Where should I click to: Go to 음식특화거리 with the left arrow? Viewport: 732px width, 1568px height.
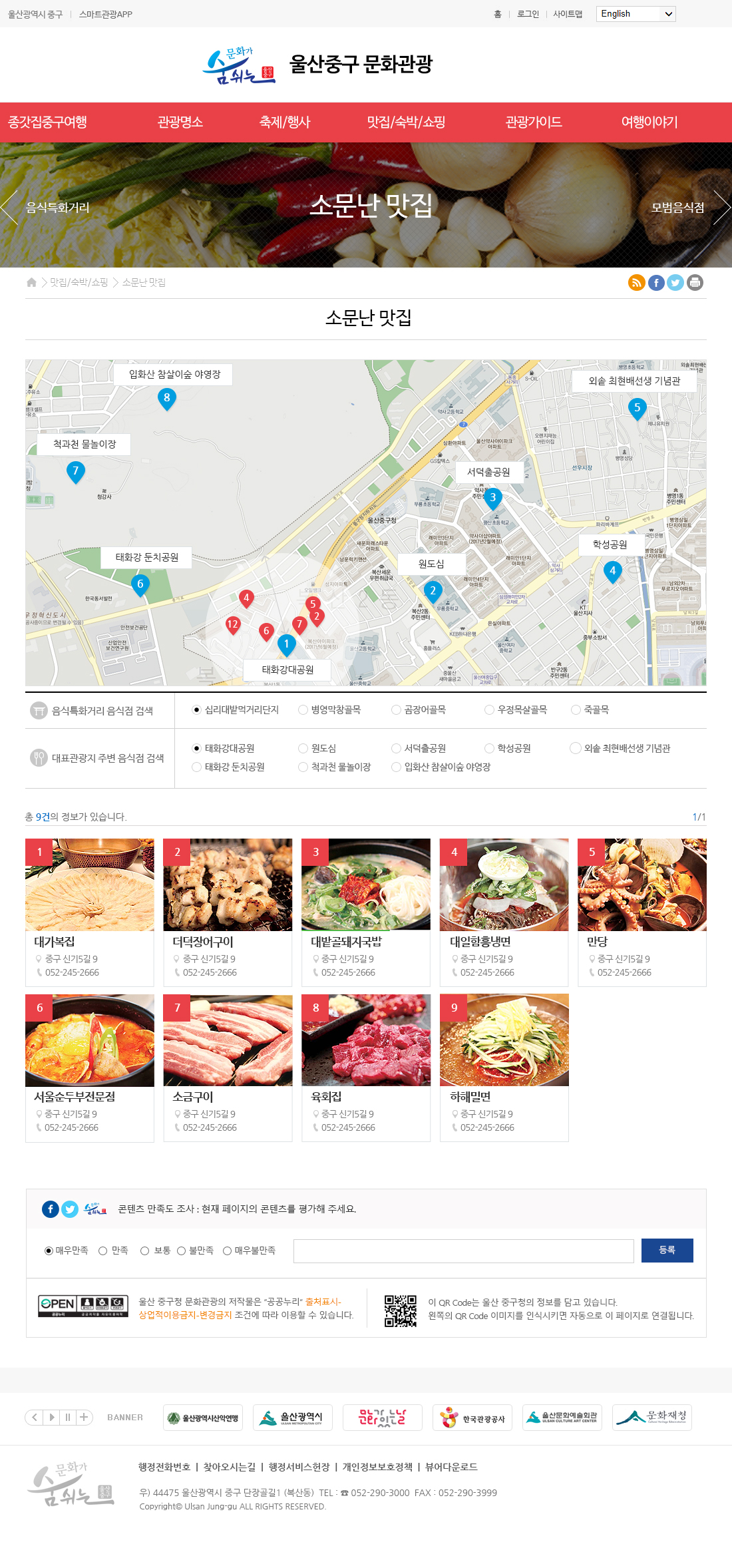10,207
